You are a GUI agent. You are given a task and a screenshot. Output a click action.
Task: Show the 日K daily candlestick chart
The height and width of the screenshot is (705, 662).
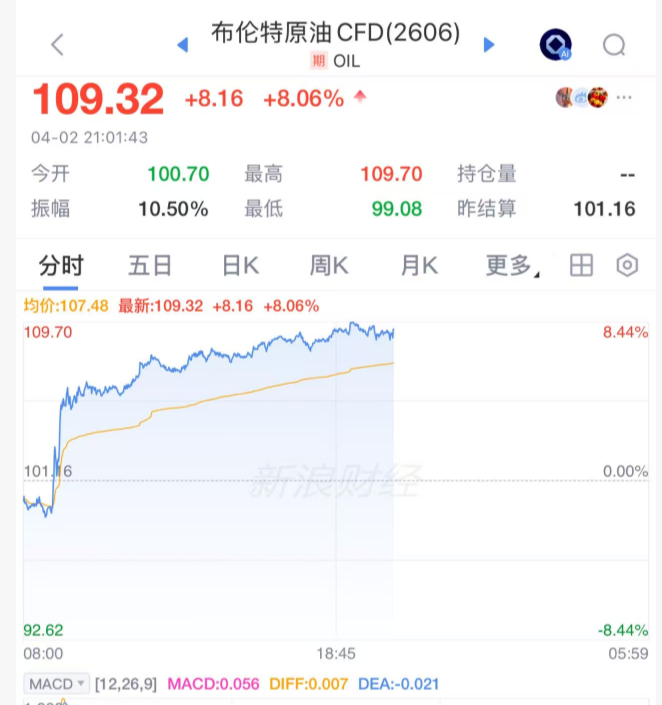click(240, 265)
